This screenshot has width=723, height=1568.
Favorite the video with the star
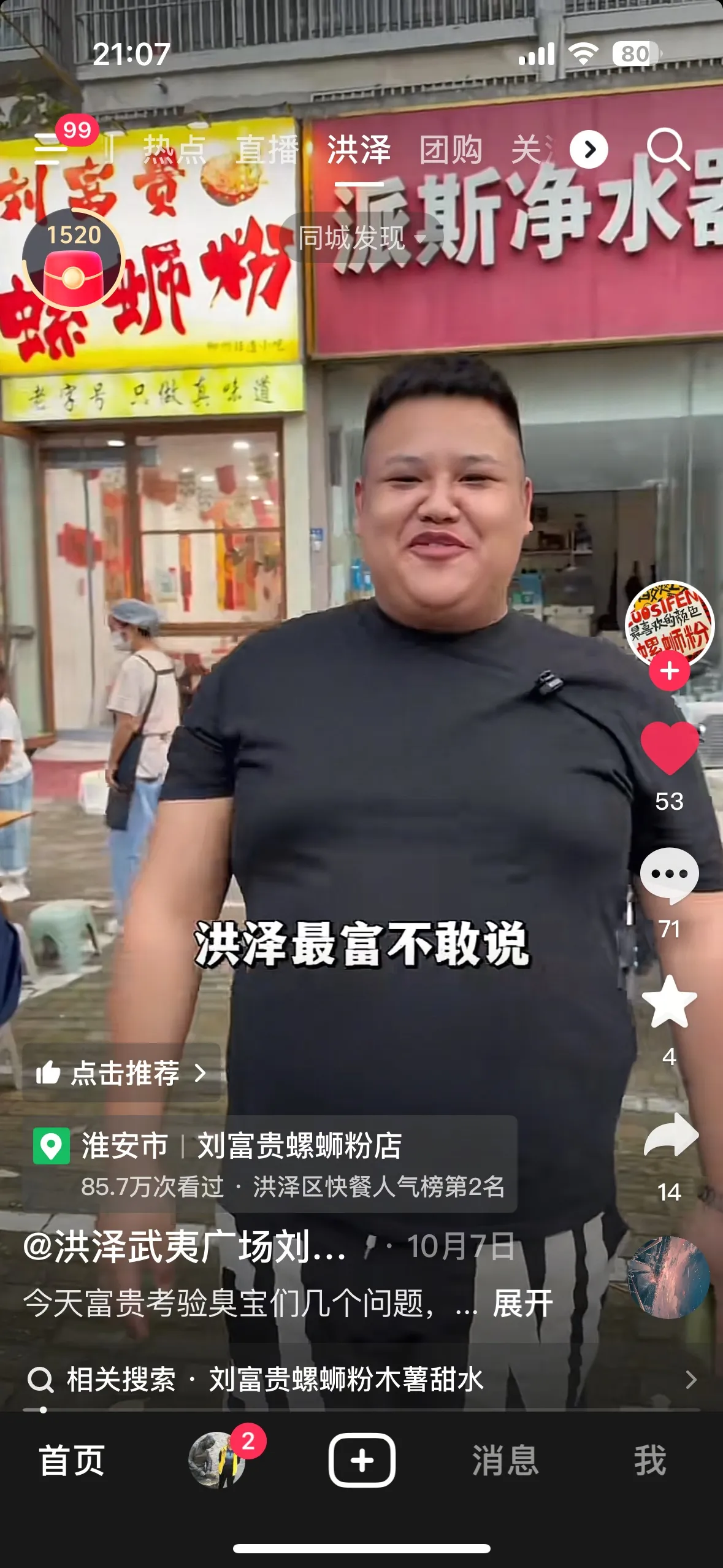[669, 1002]
